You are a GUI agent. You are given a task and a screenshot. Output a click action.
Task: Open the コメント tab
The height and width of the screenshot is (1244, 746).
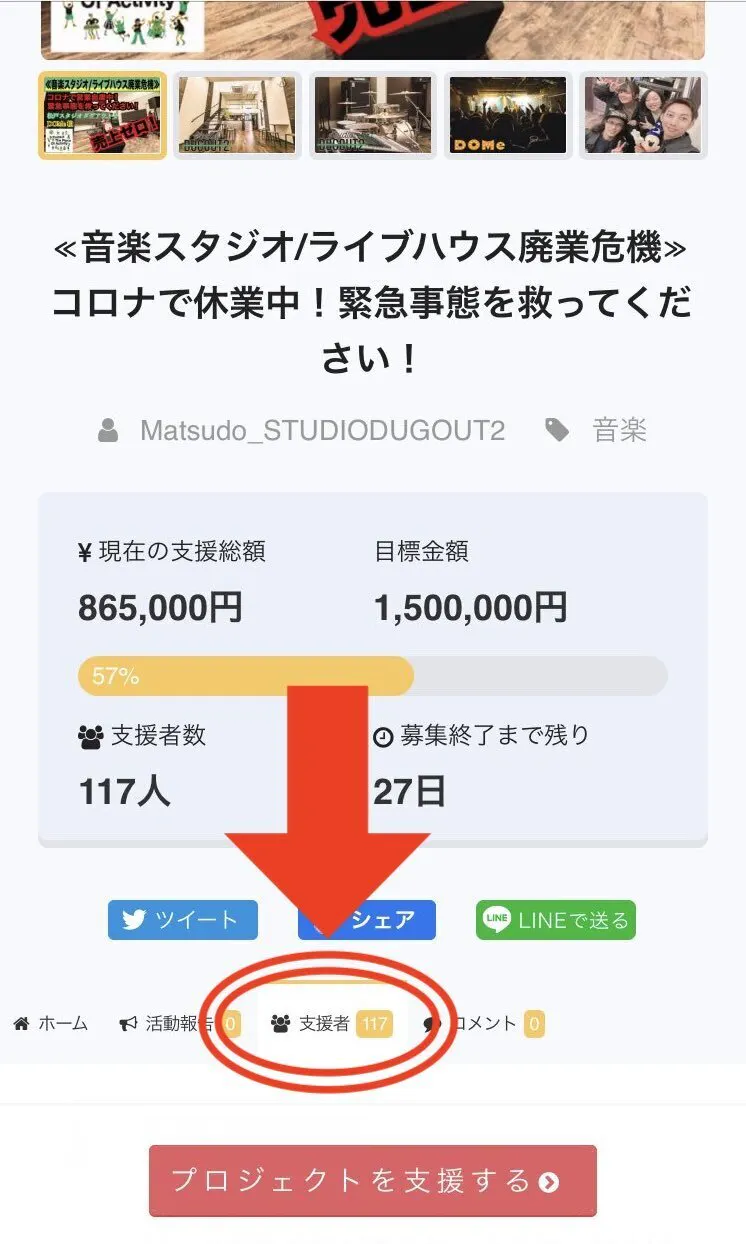(484, 1024)
